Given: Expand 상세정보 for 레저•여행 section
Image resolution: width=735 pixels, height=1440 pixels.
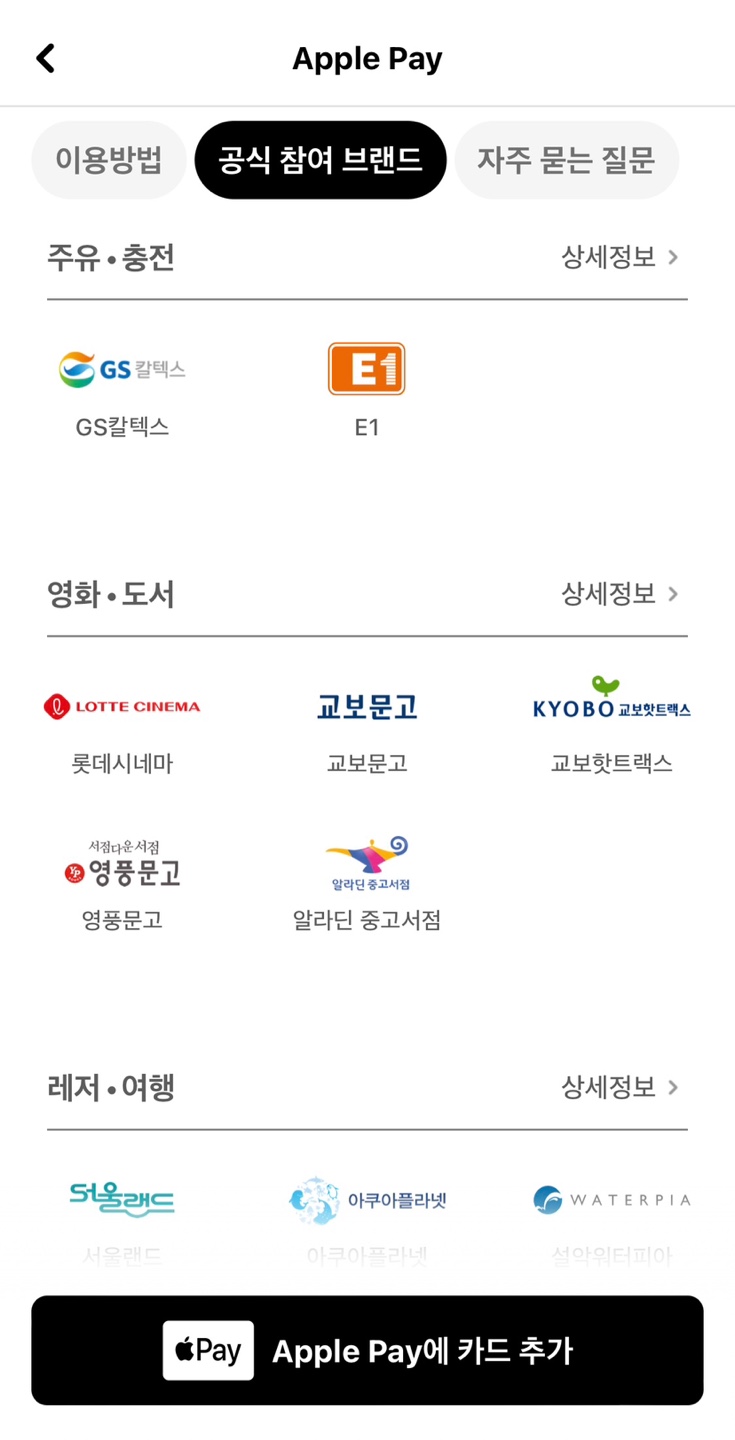Looking at the screenshot, I should (x=620, y=1088).
